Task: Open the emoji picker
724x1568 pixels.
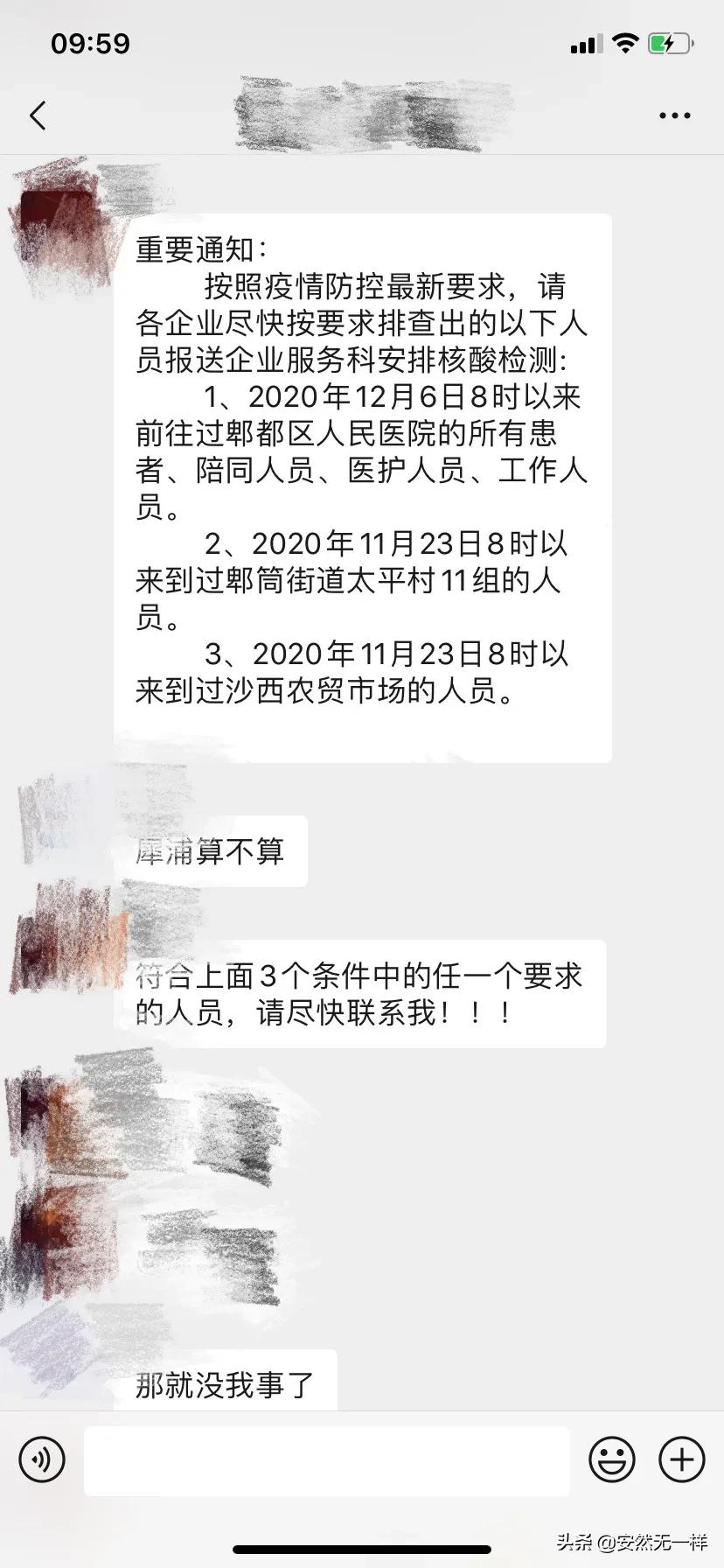Action: pyautogui.click(x=612, y=1459)
